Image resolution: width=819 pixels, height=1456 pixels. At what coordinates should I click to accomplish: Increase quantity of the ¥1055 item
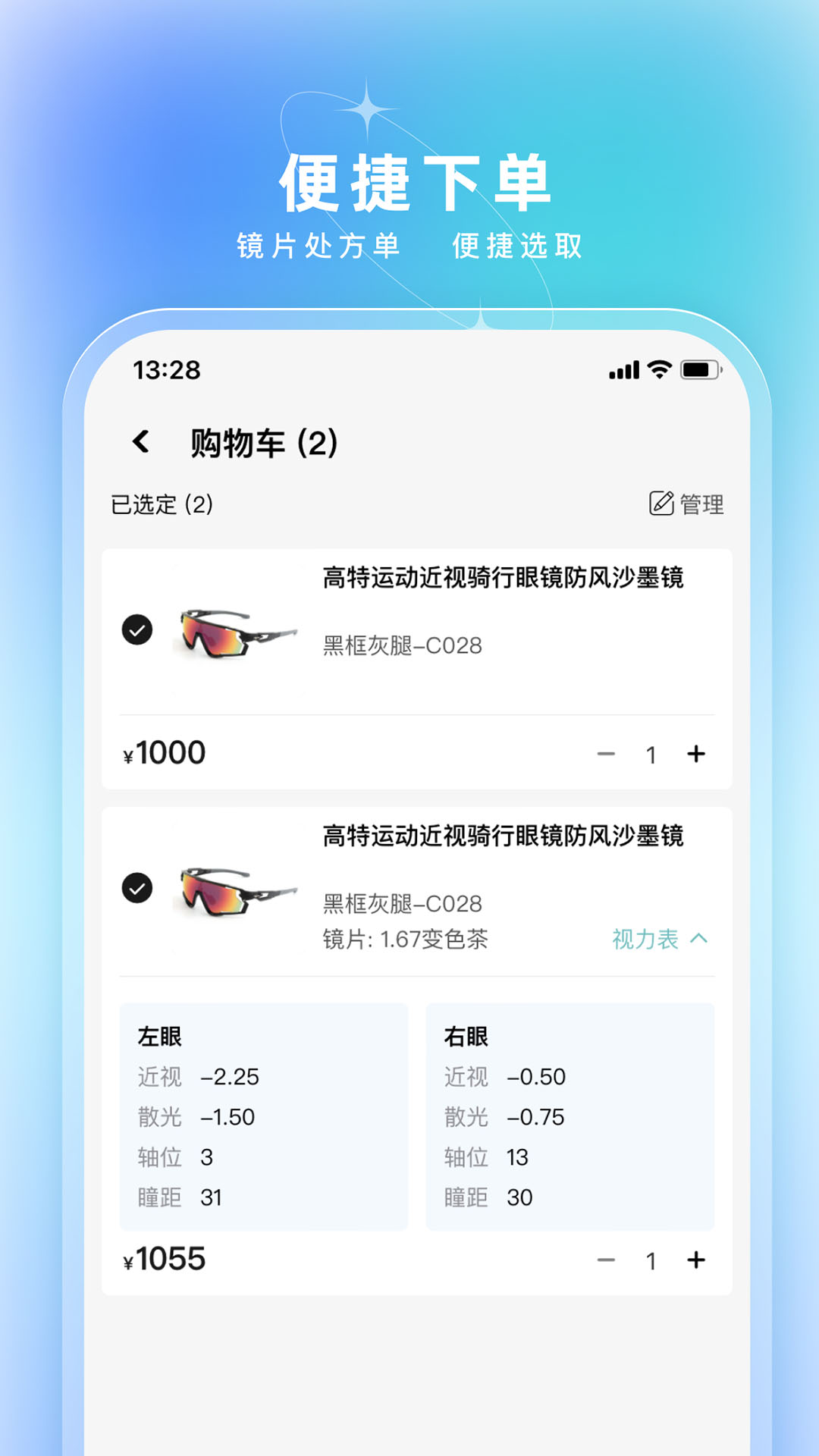coord(695,1260)
